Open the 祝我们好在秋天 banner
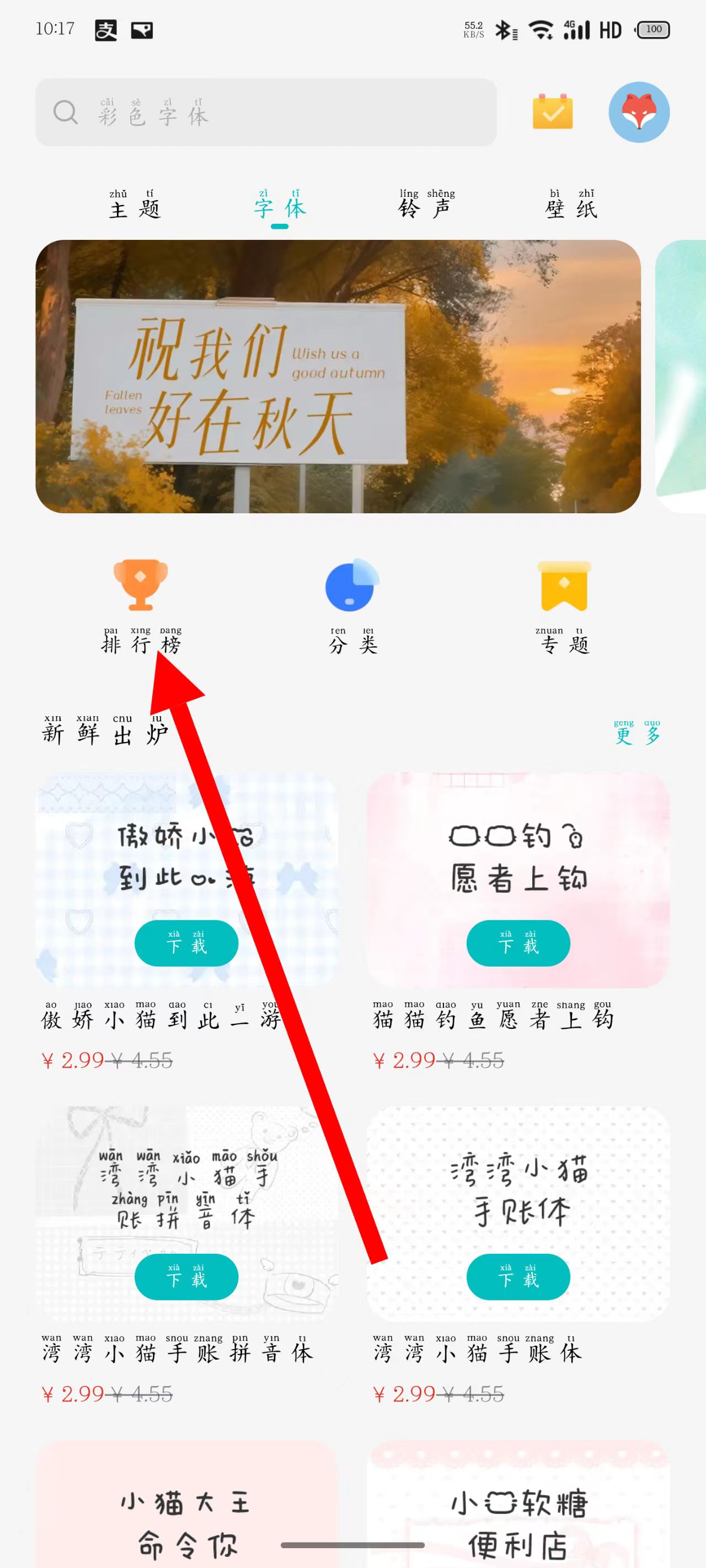 pyautogui.click(x=338, y=376)
